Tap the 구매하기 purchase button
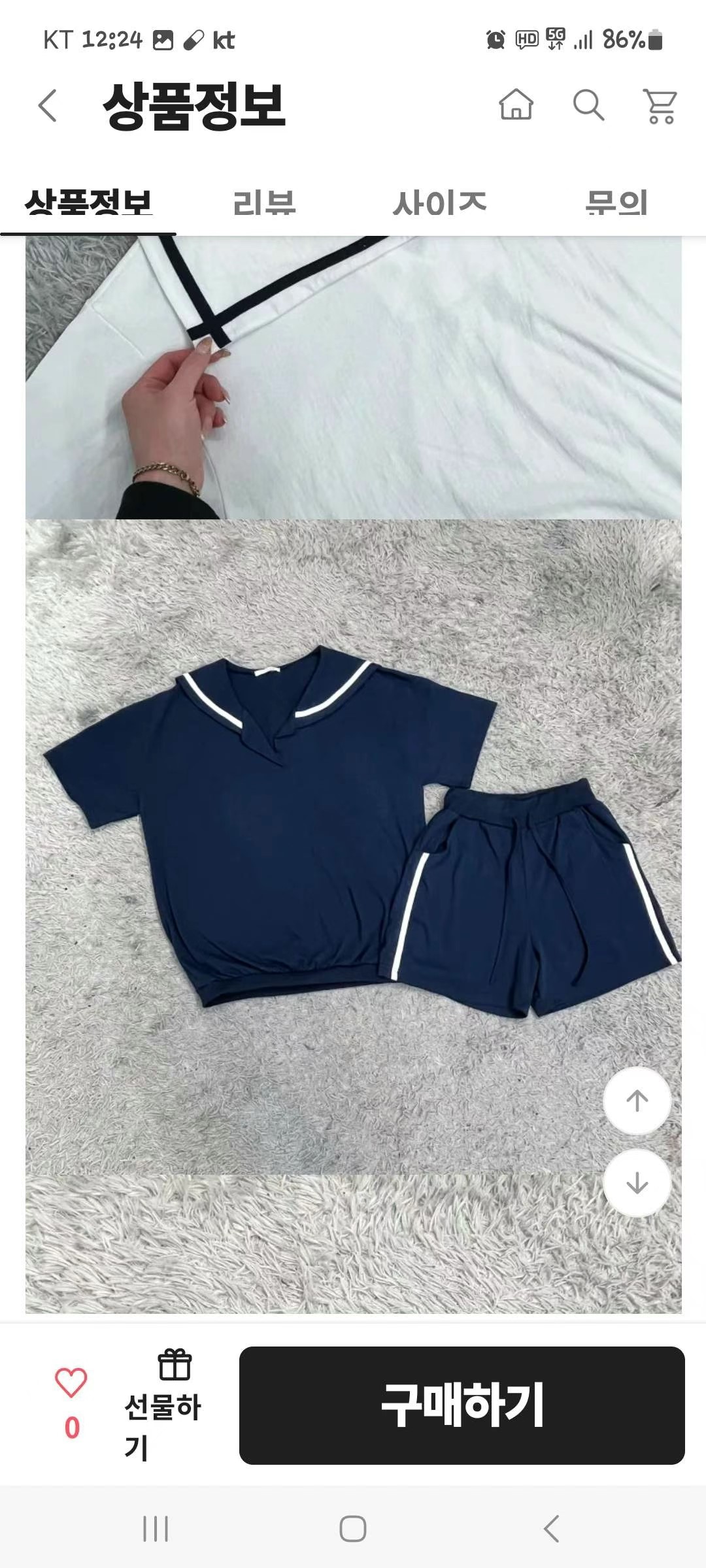The width and height of the screenshot is (706, 1568). coord(462,1405)
